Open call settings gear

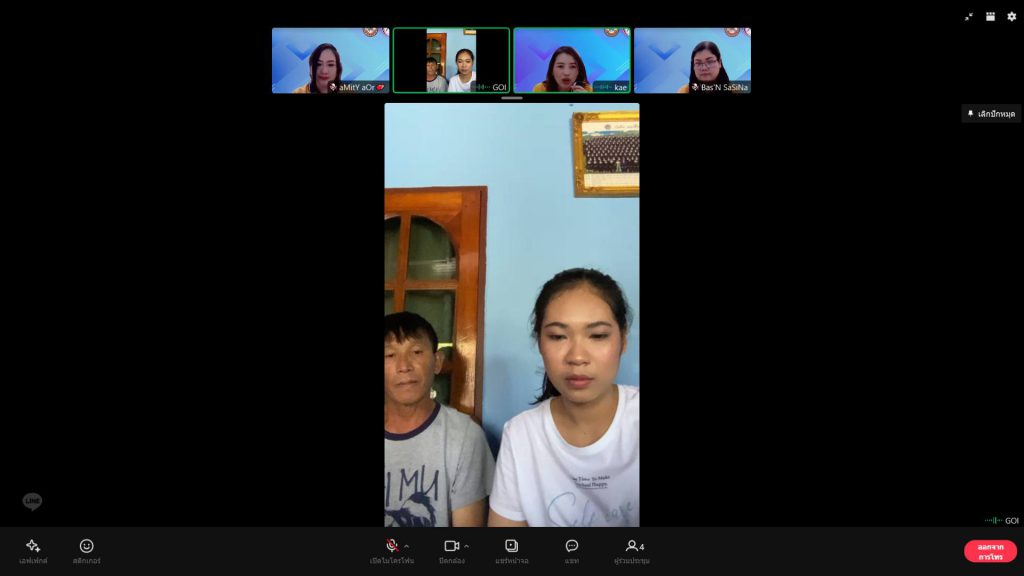coord(1011,16)
